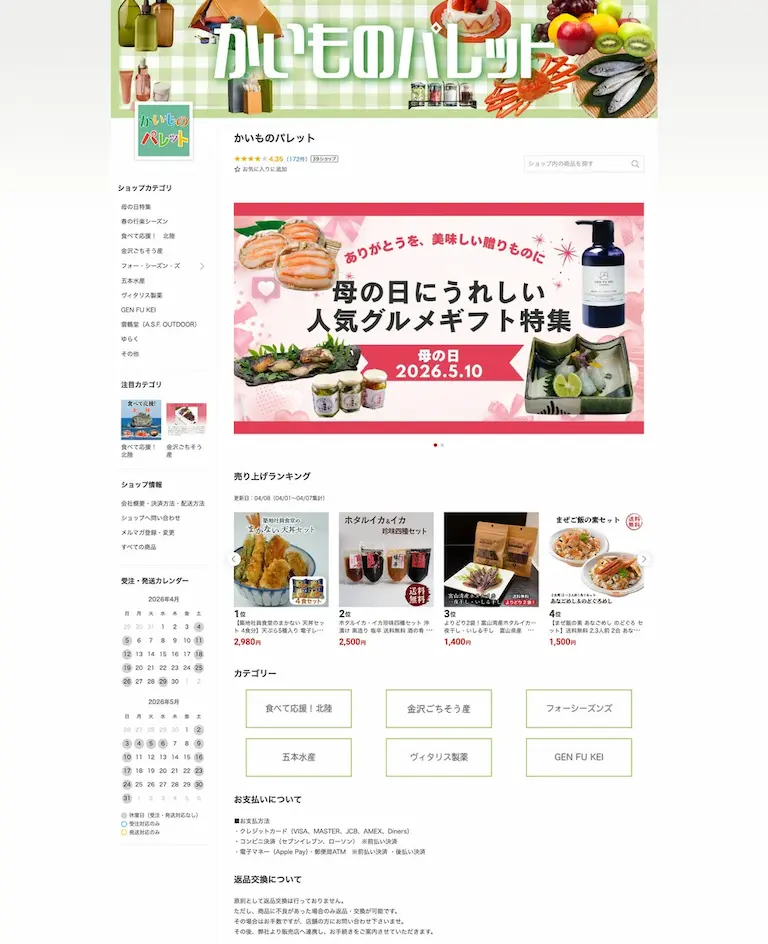Open the 春の行楽シーズン category
The height and width of the screenshot is (944, 768).
pyautogui.click(x=145, y=221)
